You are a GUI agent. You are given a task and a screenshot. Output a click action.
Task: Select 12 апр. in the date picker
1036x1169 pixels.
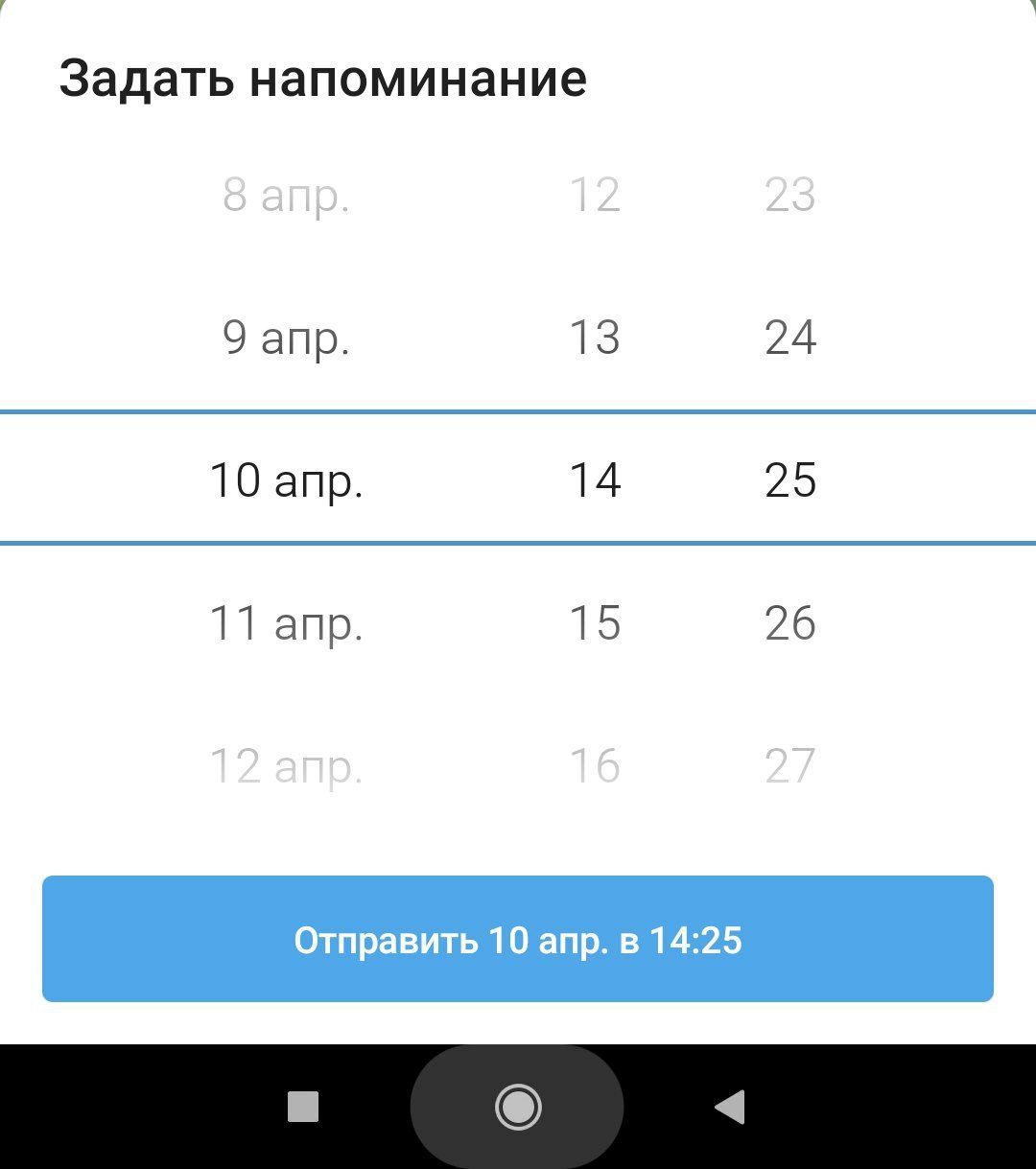click(x=286, y=766)
